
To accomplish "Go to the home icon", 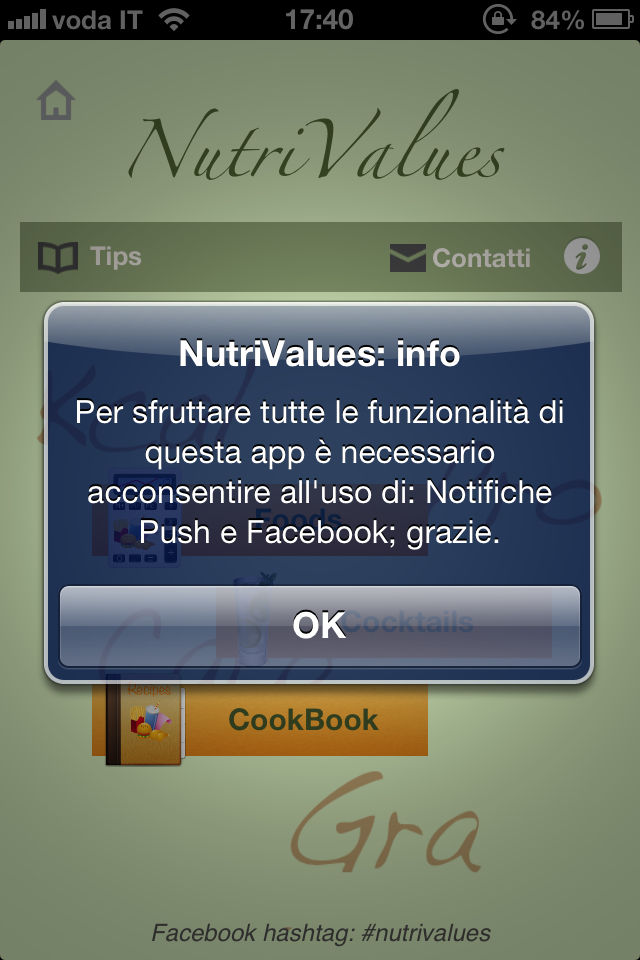I will tap(56, 102).
